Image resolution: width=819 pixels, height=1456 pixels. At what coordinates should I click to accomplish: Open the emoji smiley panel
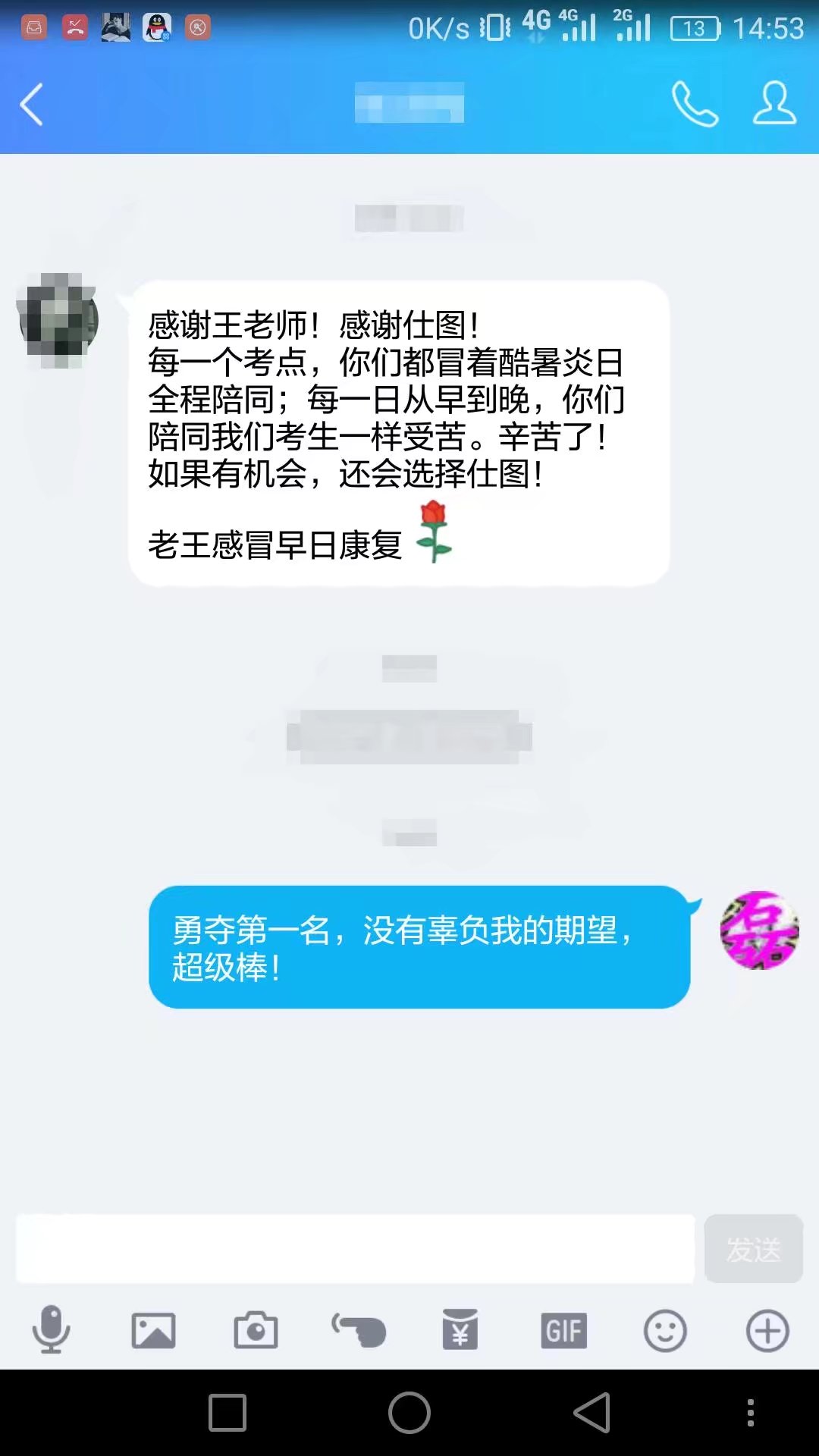665,1330
